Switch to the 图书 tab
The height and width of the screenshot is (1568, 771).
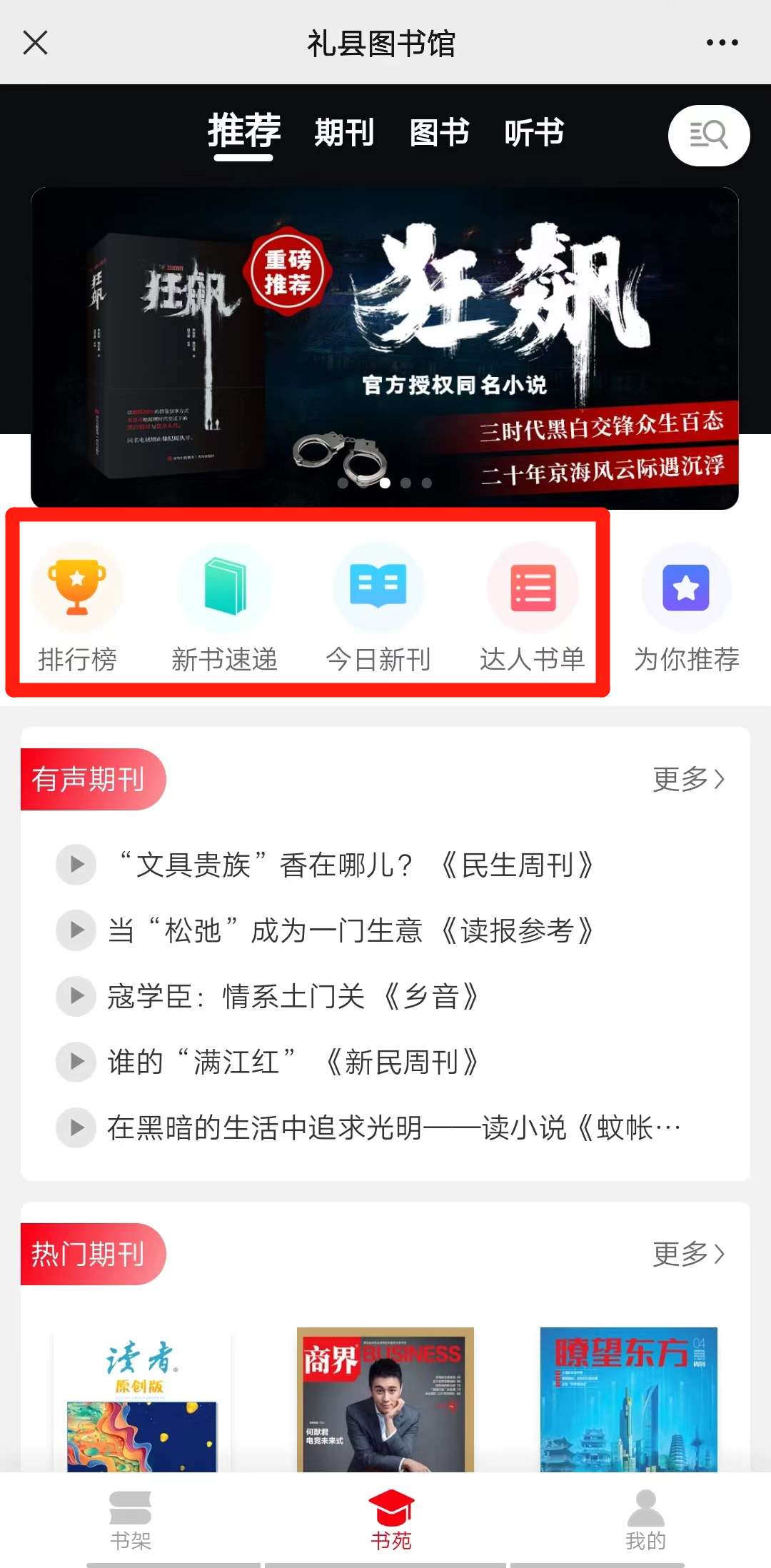point(439,133)
